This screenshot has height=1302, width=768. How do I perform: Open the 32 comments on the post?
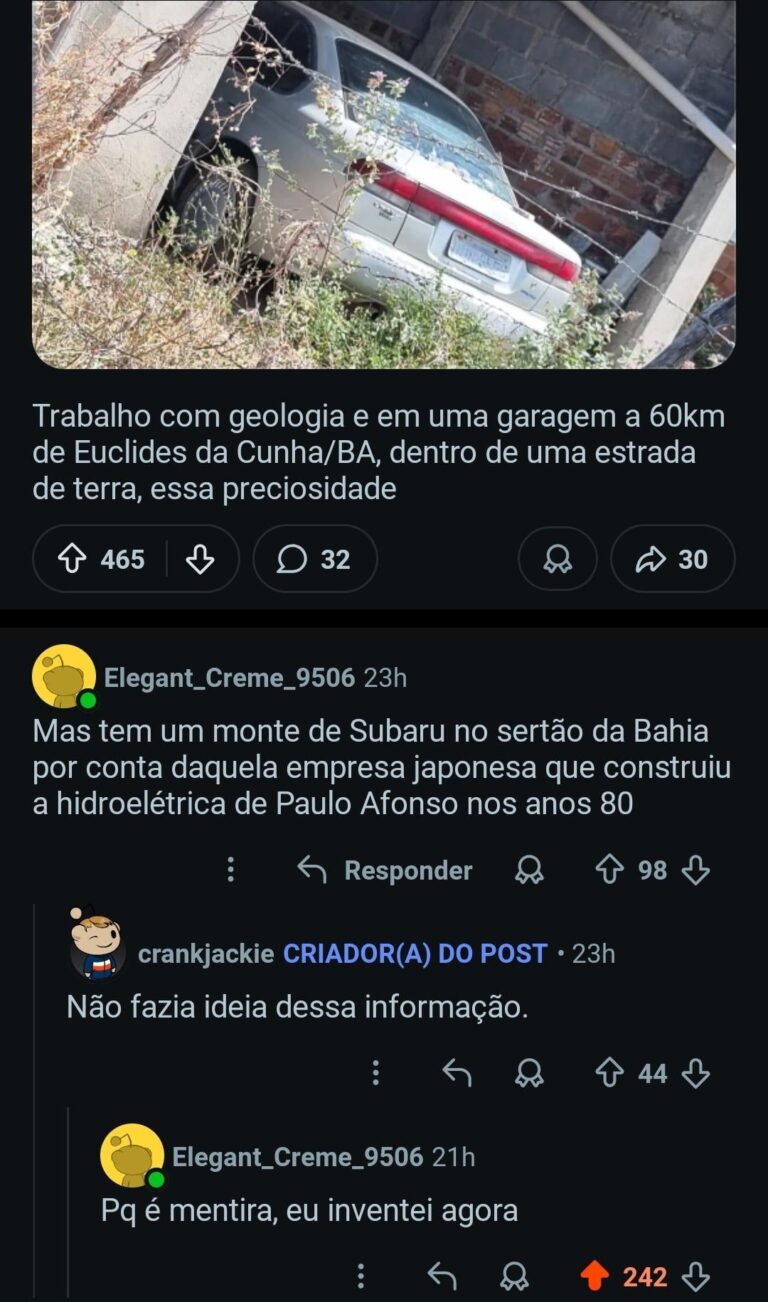tap(314, 559)
